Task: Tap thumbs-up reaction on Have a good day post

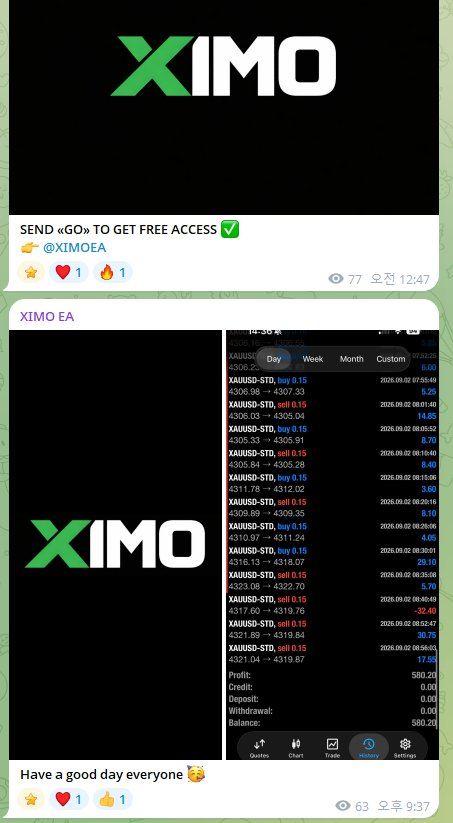Action: point(113,799)
